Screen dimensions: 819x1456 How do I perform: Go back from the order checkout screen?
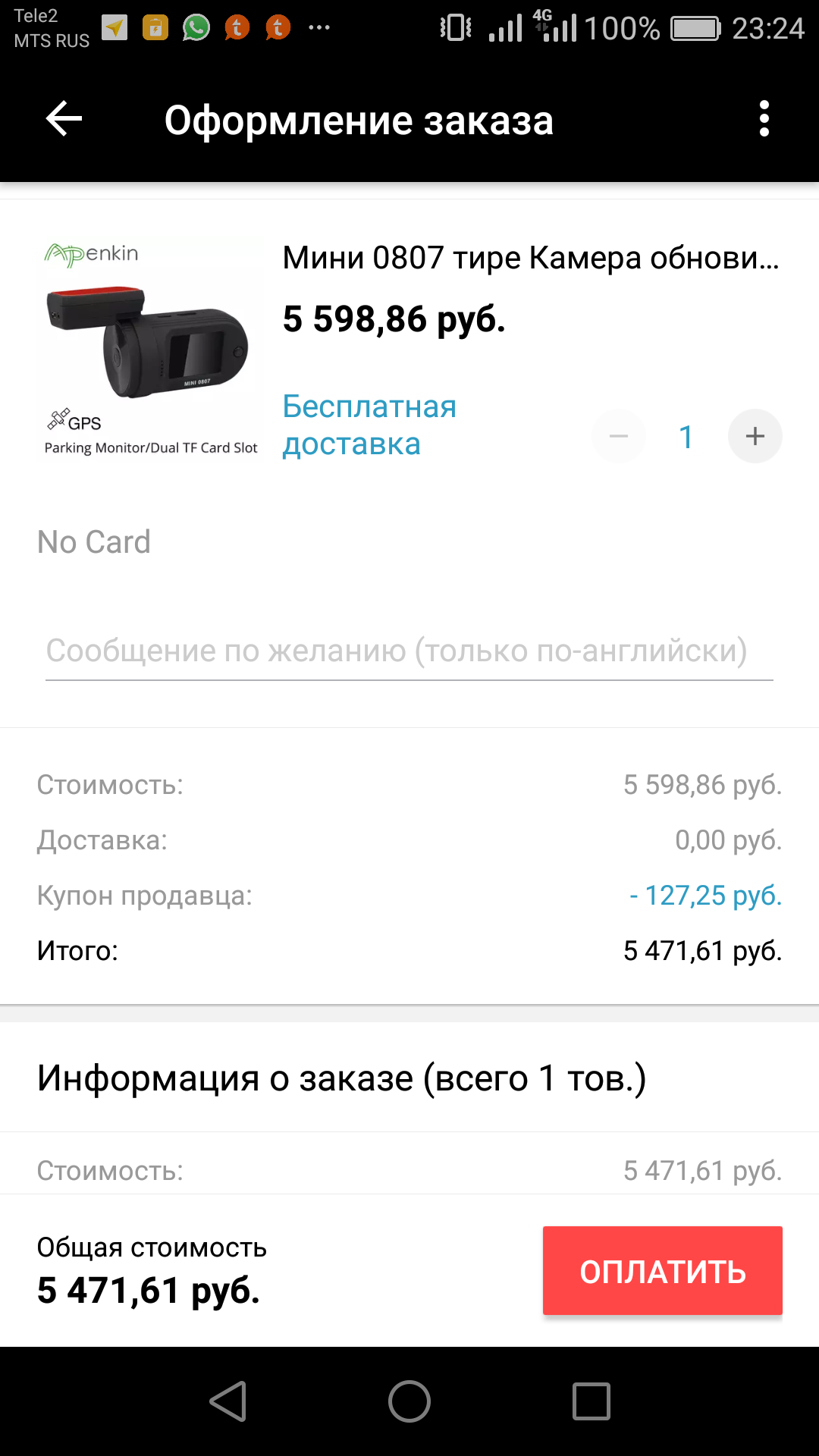[x=64, y=119]
